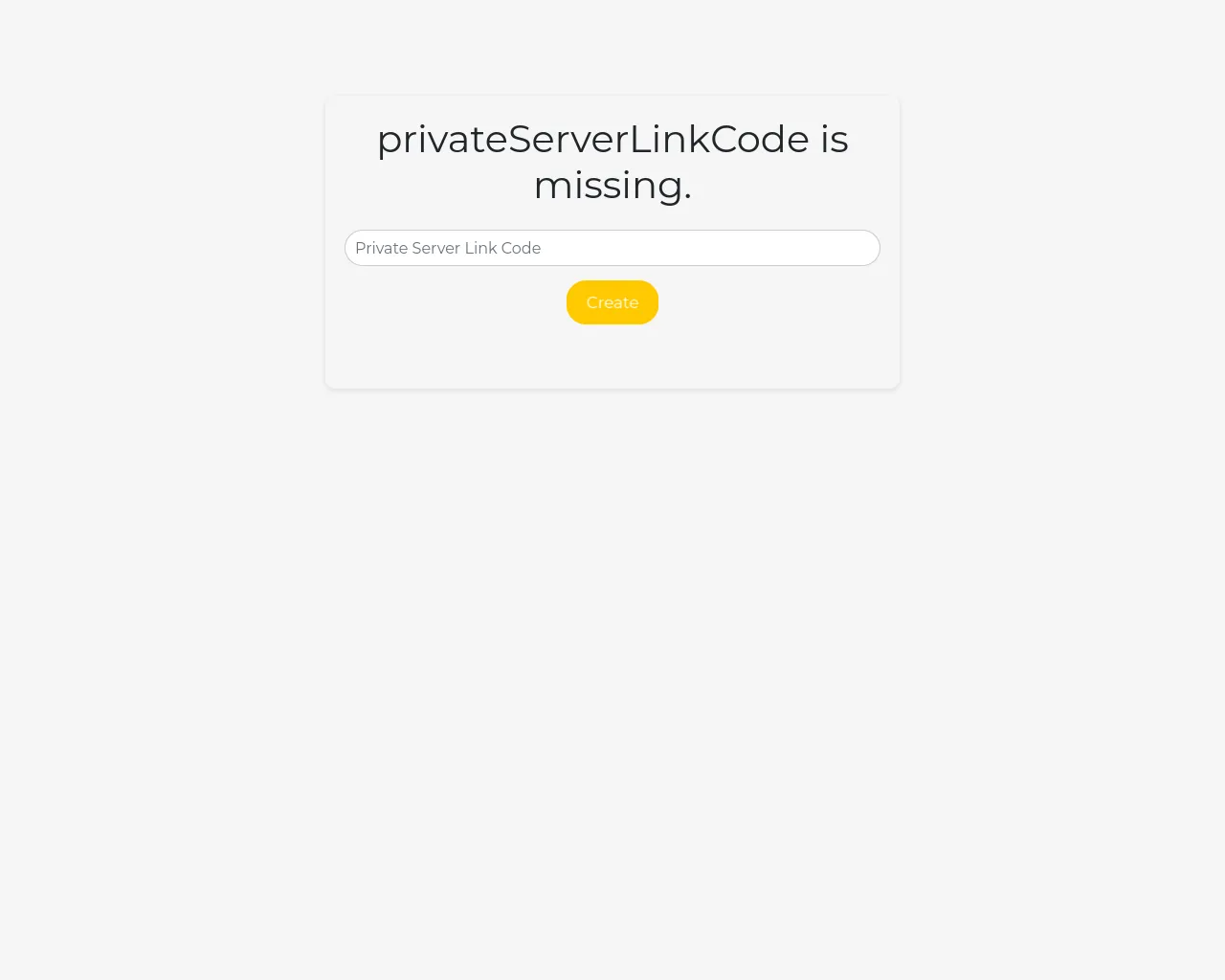This screenshot has height=980, width=1225.
Task: Tap the yellow Create button
Action: 612,302
